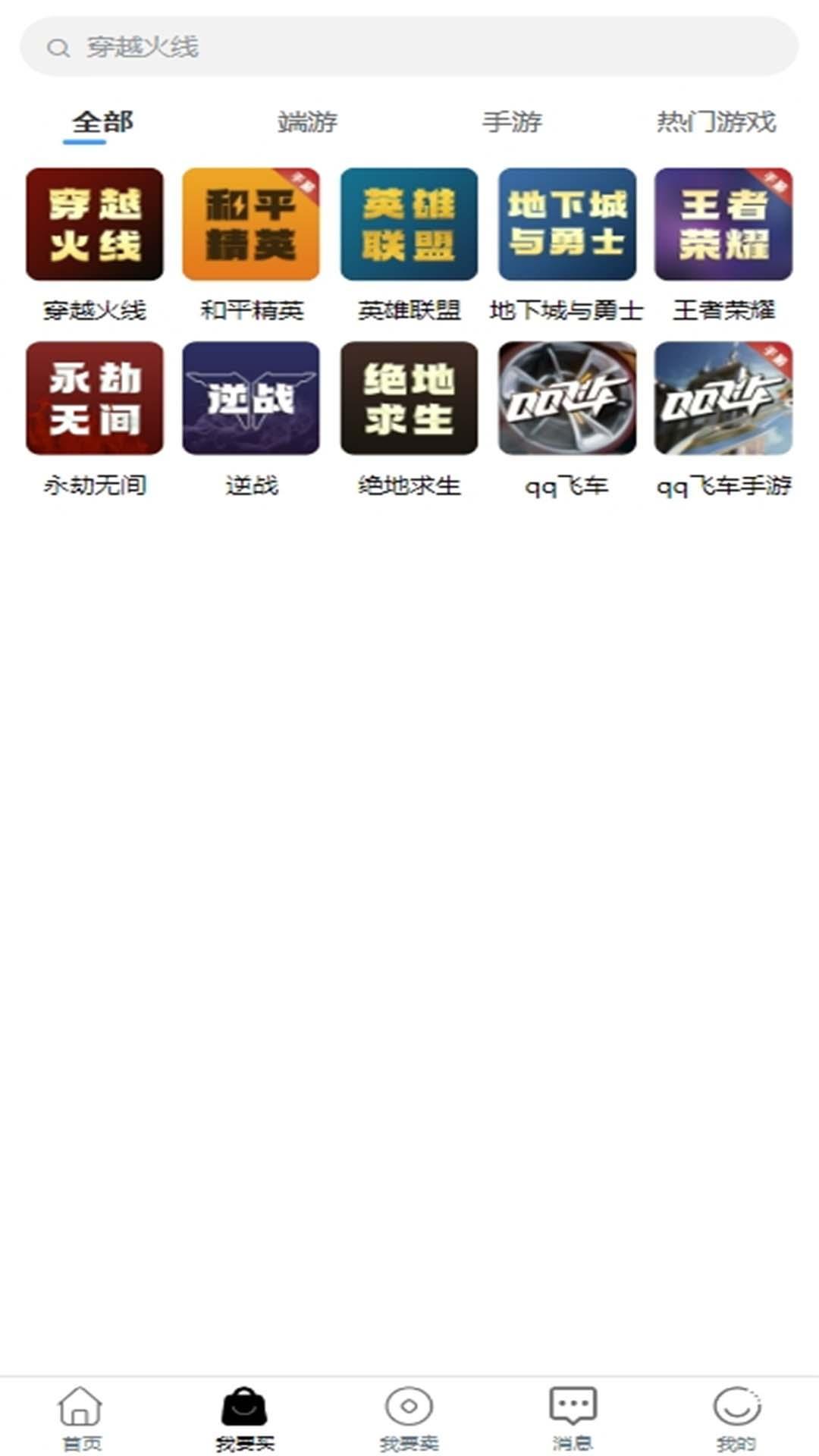This screenshot has height=1456, width=819.
Task: Open the 穿越火线 game icon
Action: coord(93,225)
